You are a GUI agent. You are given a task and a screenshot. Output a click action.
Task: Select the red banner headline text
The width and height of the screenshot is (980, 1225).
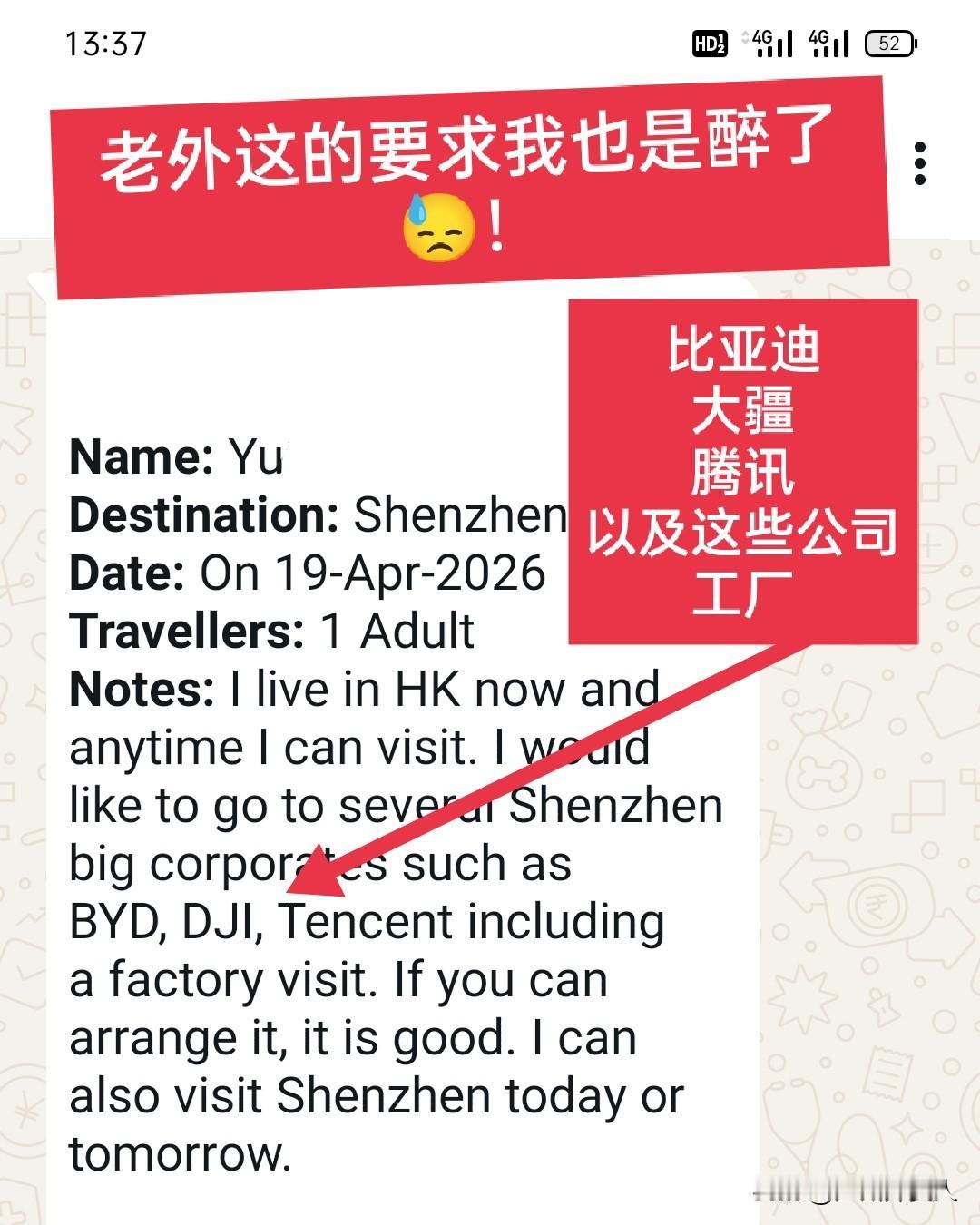point(463,150)
